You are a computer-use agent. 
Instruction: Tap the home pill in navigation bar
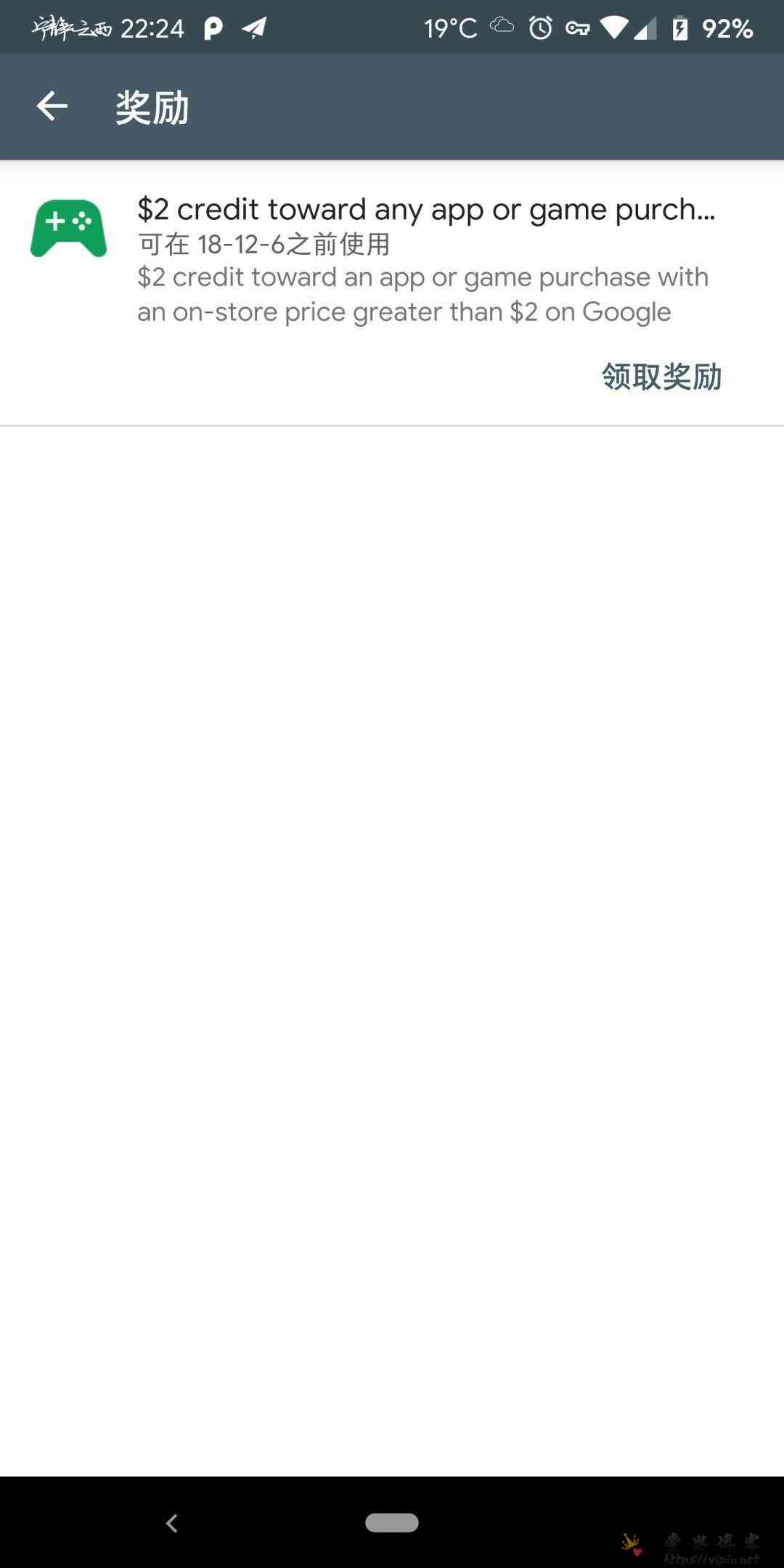click(392, 1522)
